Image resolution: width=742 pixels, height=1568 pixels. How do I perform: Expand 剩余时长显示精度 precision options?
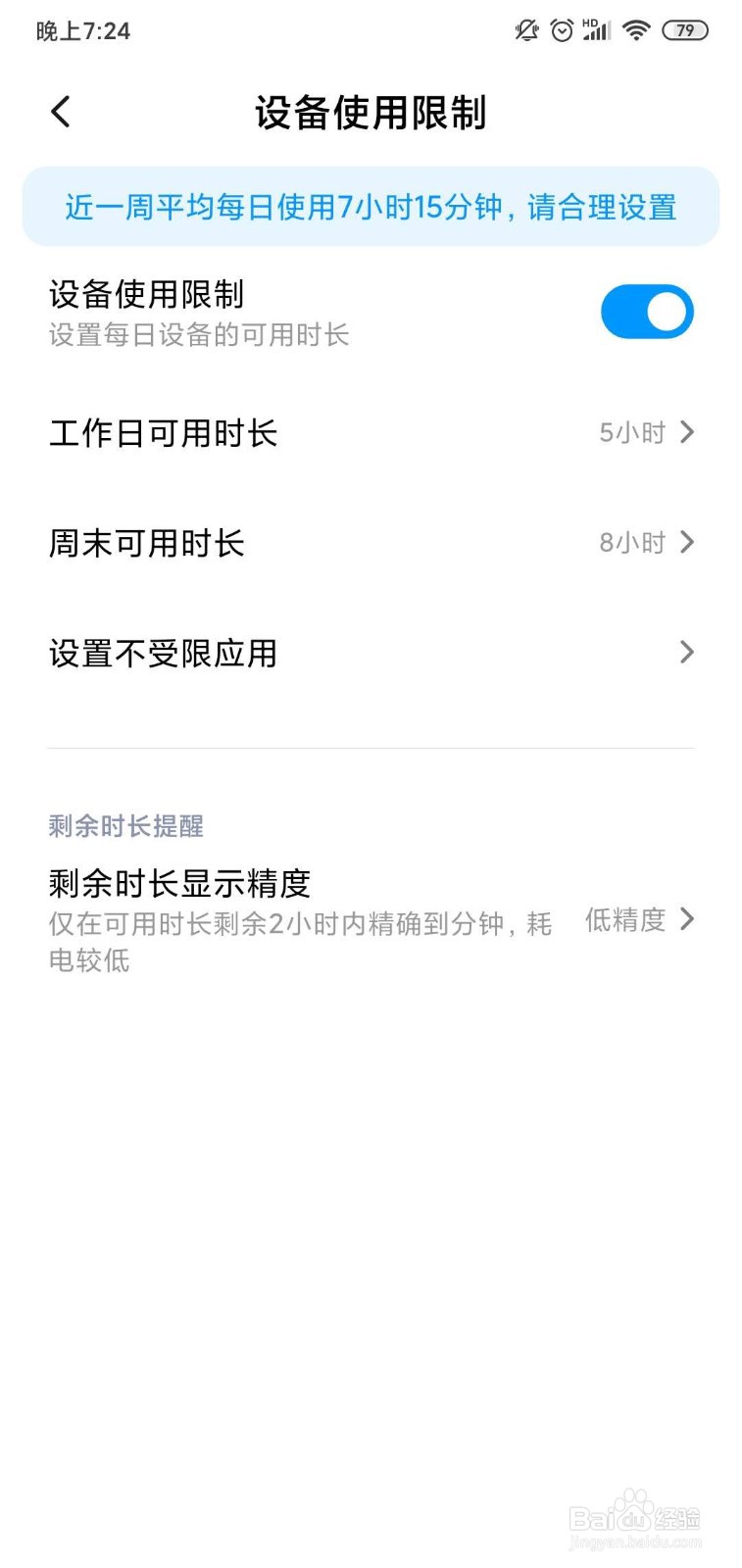coord(686,919)
